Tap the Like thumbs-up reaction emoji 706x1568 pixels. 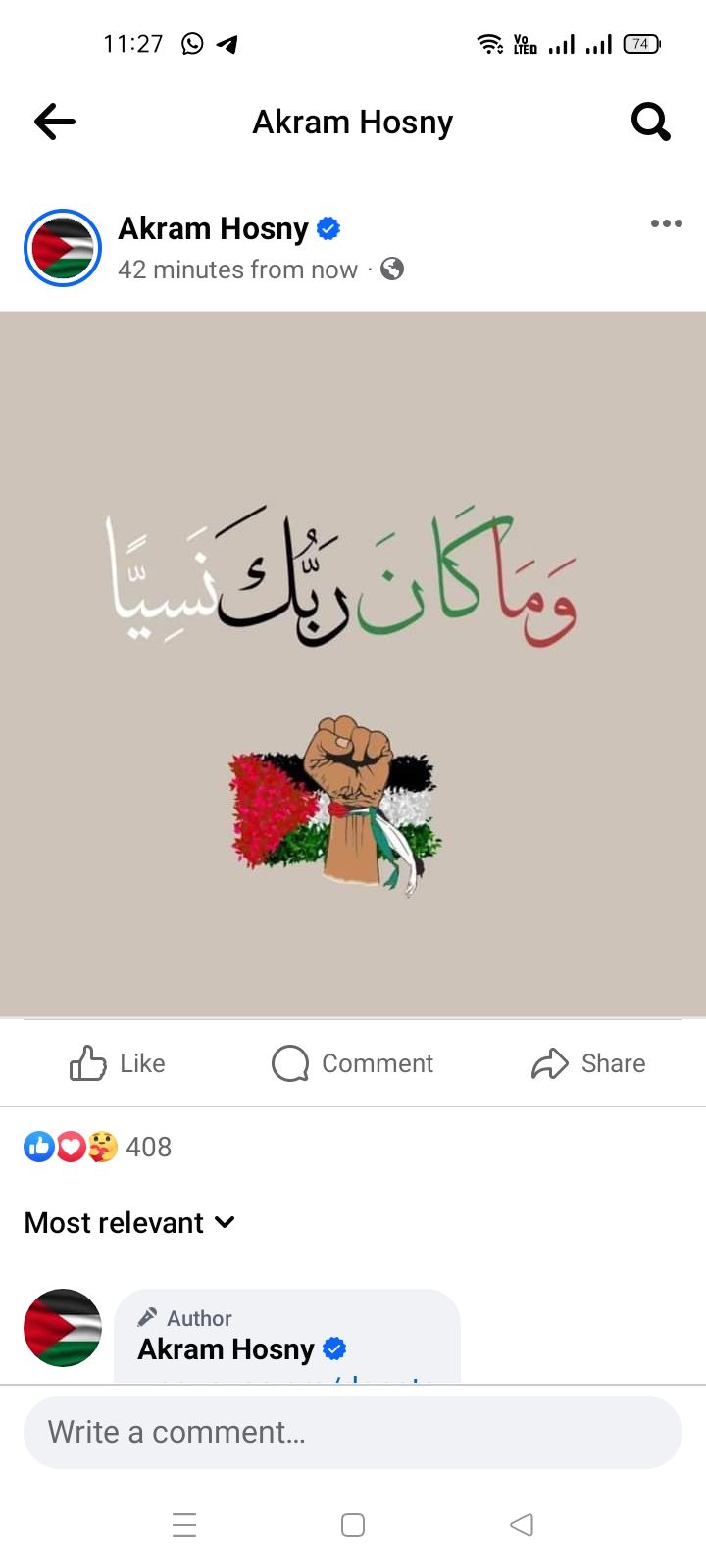coord(38,1146)
